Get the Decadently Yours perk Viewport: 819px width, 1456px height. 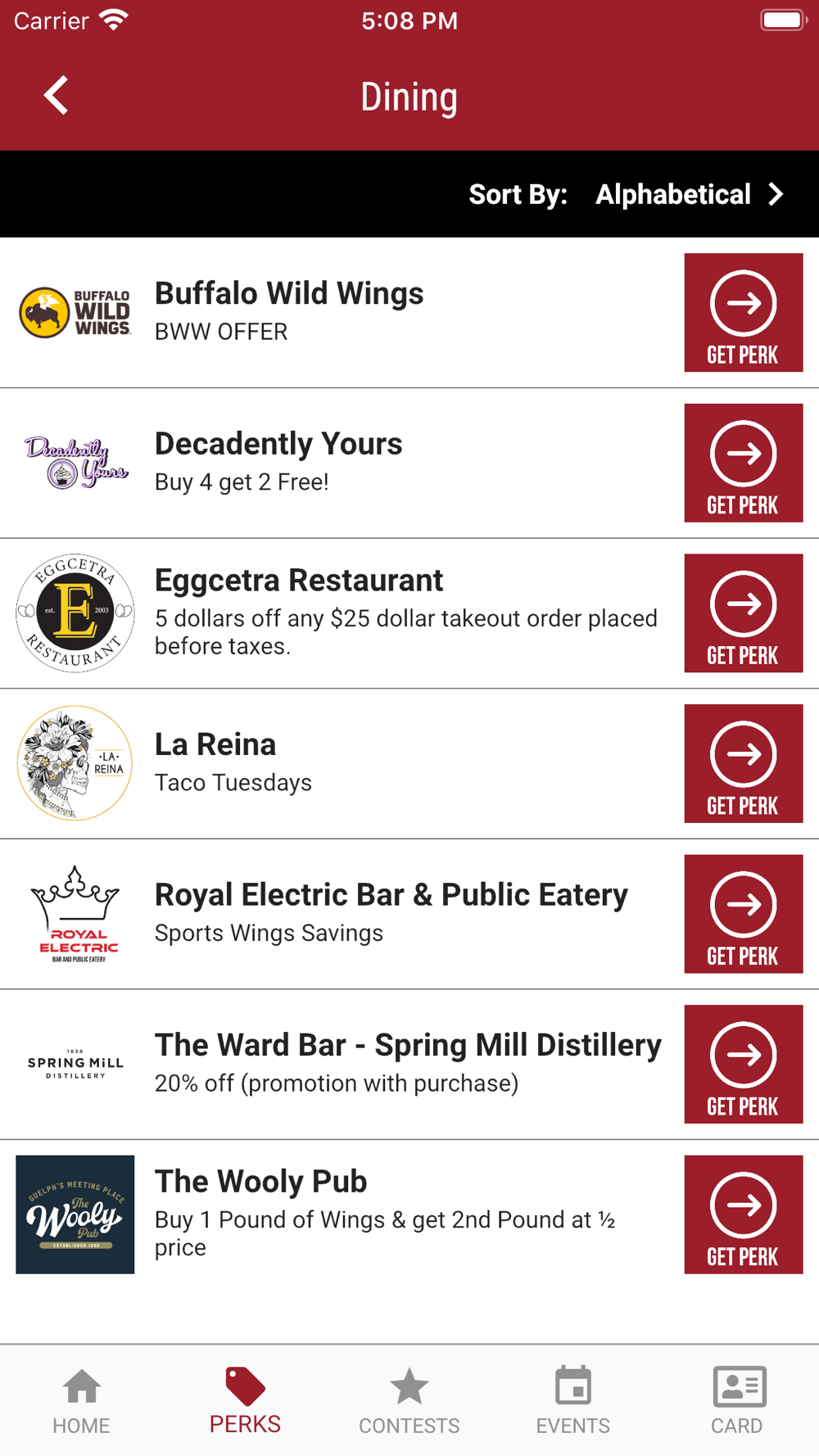743,463
